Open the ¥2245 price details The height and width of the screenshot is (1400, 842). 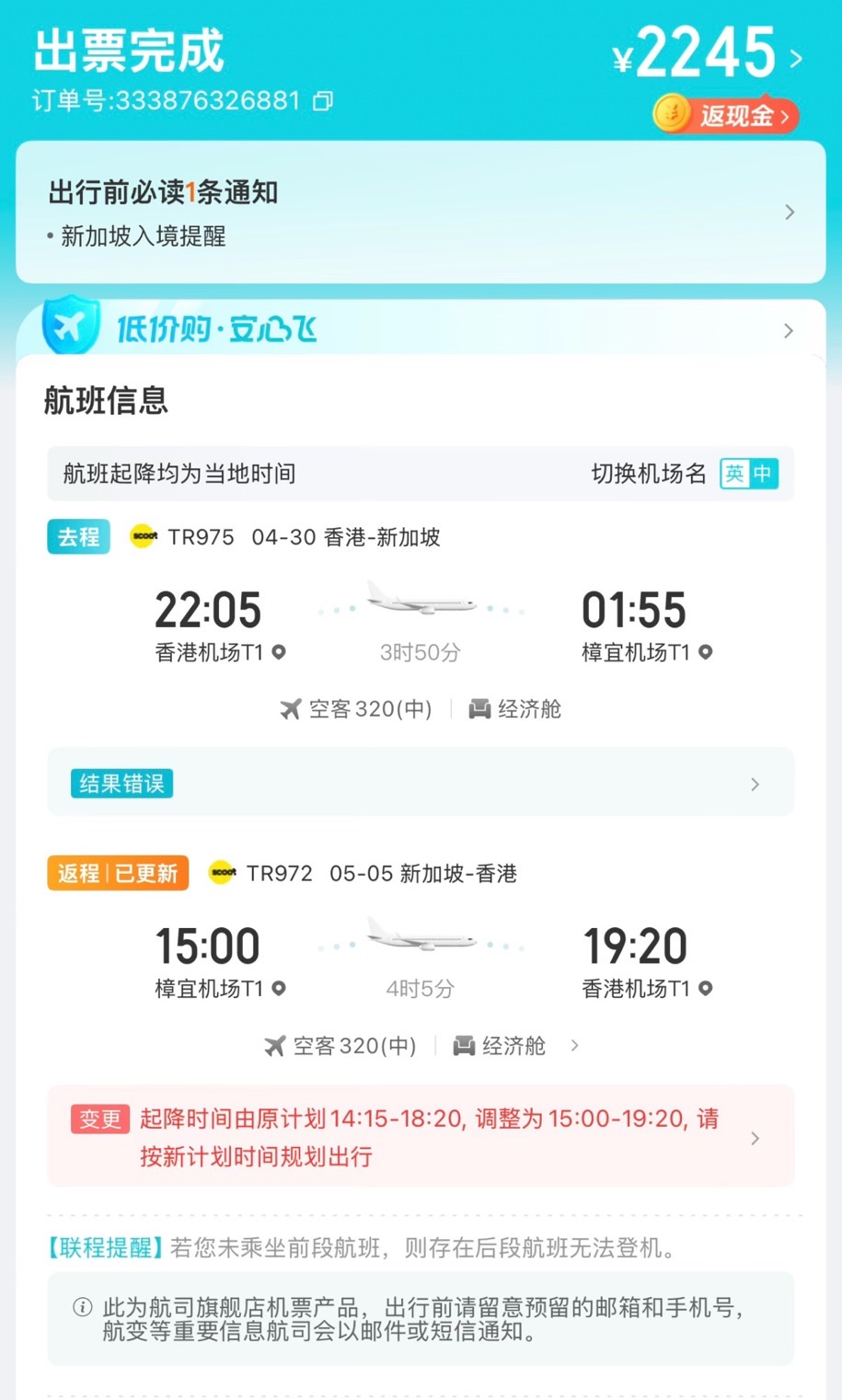click(707, 55)
